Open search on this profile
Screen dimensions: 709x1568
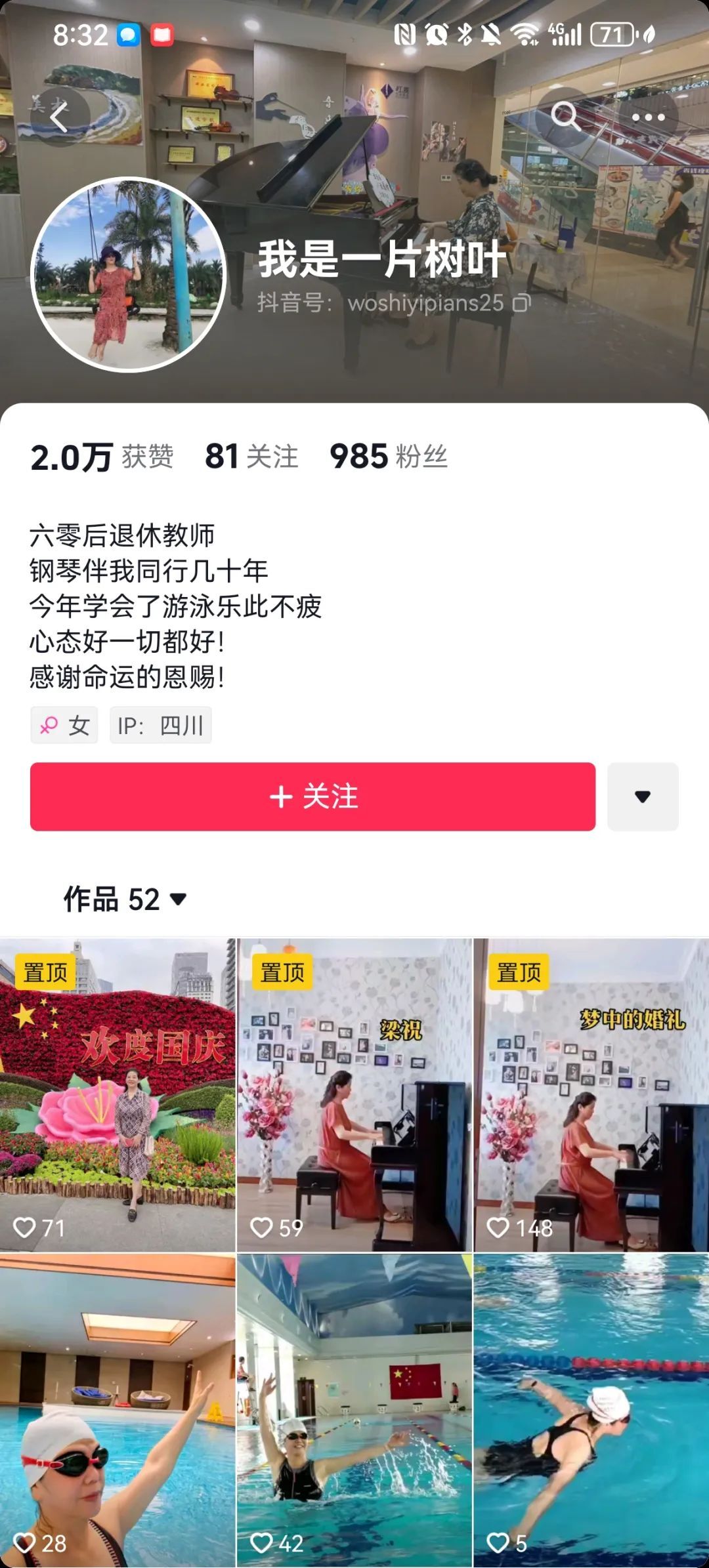point(565,117)
